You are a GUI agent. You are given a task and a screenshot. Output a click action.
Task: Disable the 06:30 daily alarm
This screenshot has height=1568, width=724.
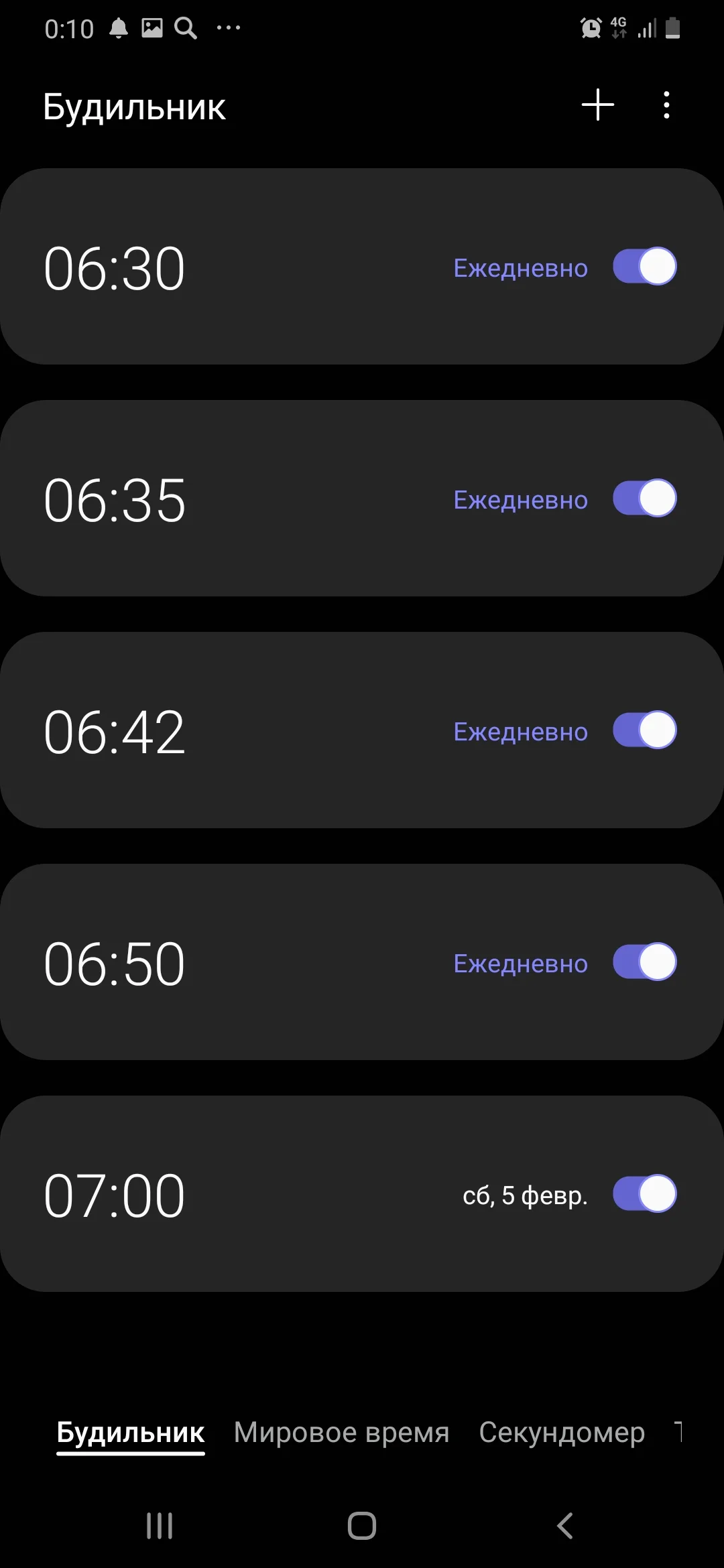[645, 267]
